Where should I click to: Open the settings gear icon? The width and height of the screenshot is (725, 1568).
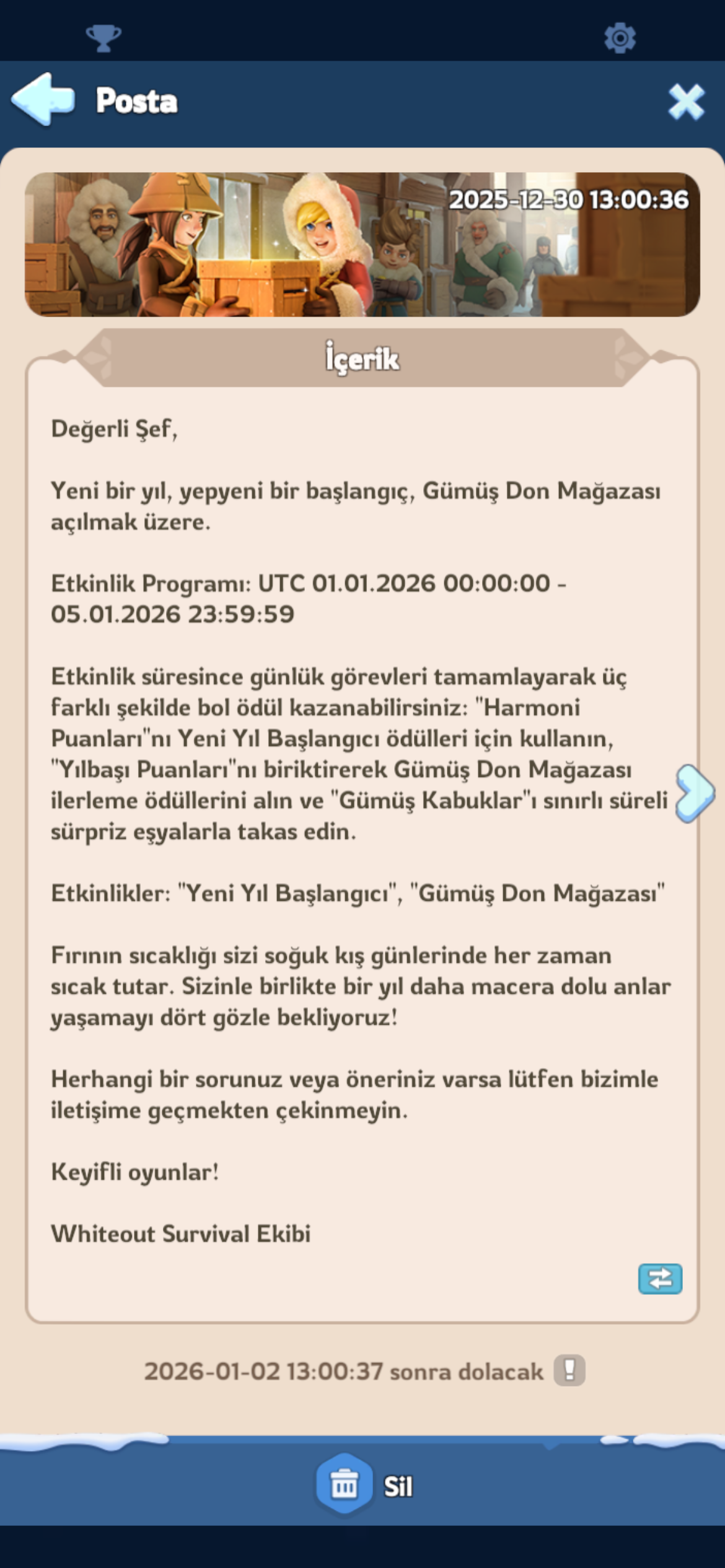tap(620, 38)
